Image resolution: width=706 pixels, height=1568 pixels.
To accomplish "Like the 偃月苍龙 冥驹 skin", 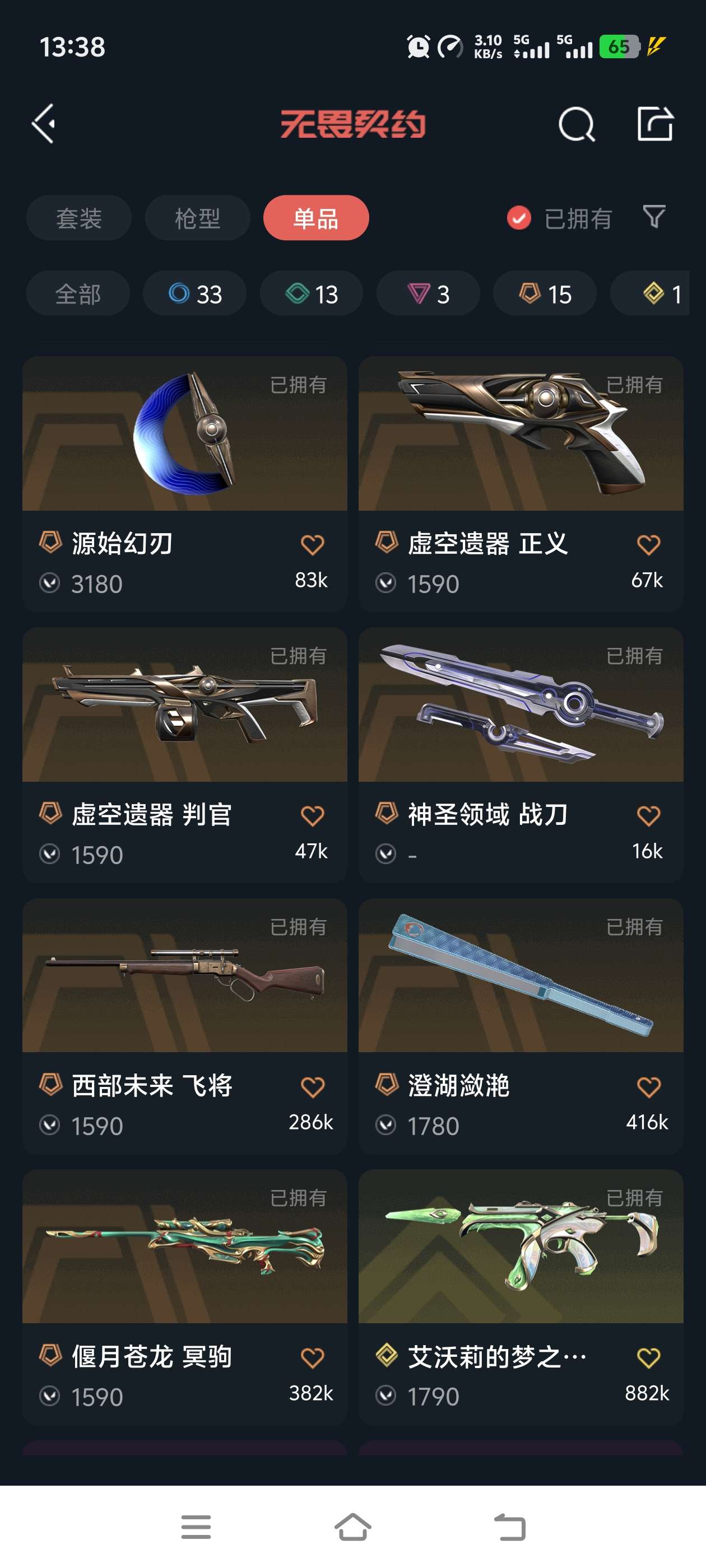I will click(312, 1357).
